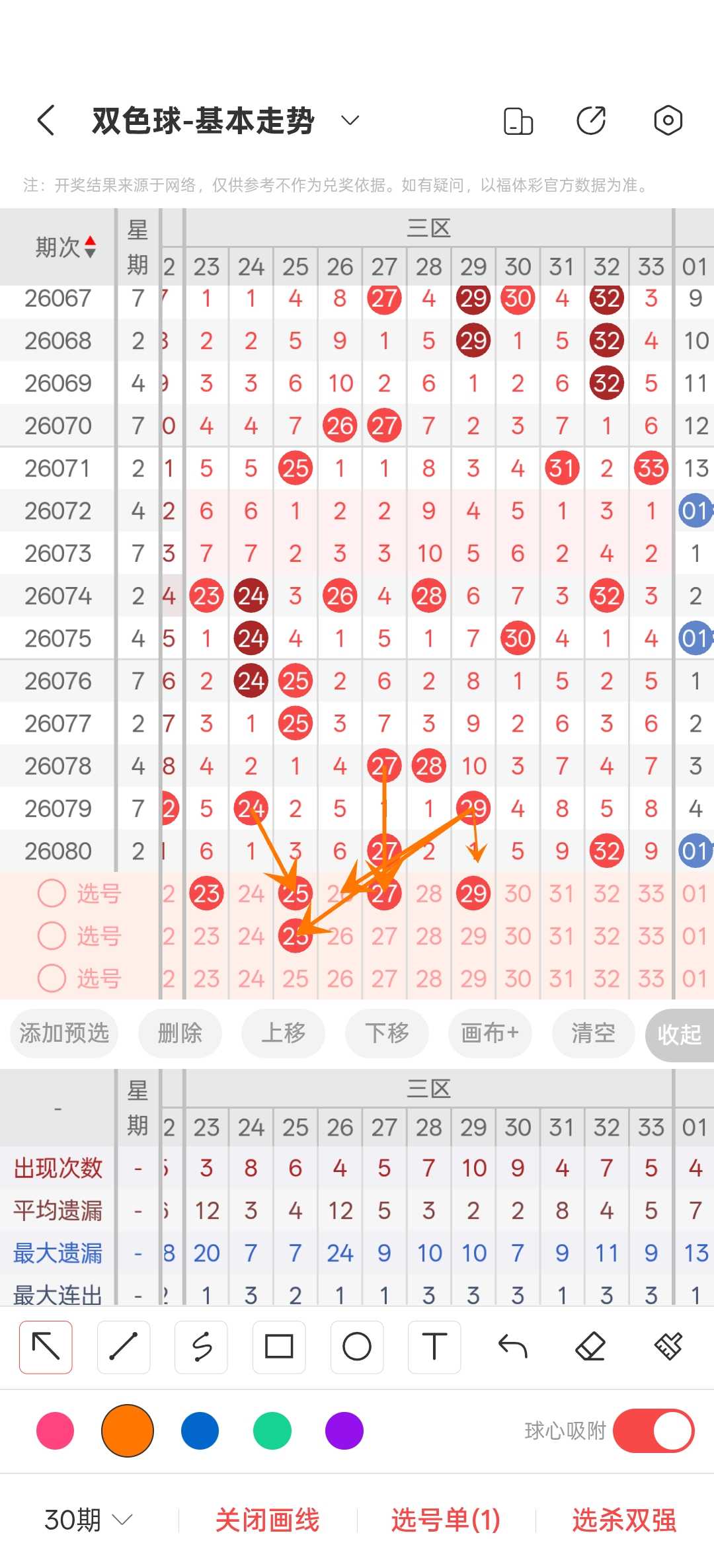This screenshot has height=1568, width=714.
Task: Collapse panel with 收起 button
Action: [x=679, y=1035]
